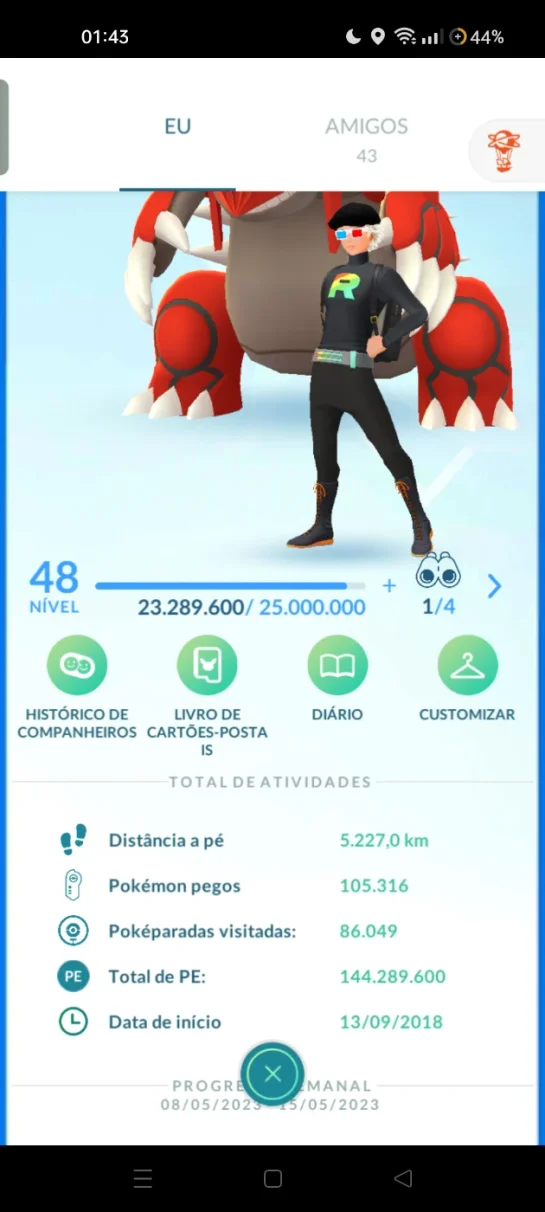This screenshot has width=545, height=1212.
Task: Open the right chevron next to 1/4
Action: pos(494,586)
